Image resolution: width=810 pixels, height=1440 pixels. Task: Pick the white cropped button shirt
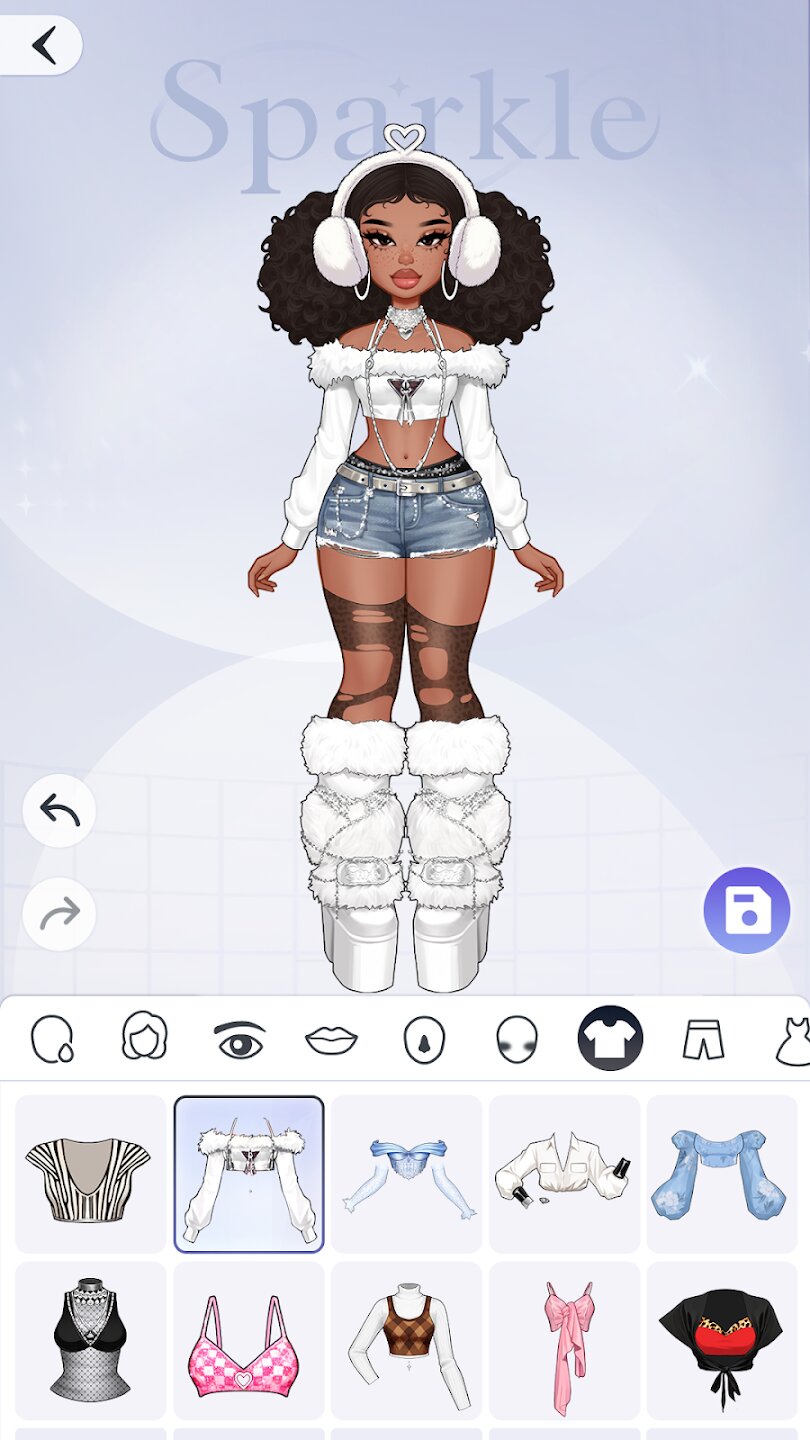[x=564, y=1174]
